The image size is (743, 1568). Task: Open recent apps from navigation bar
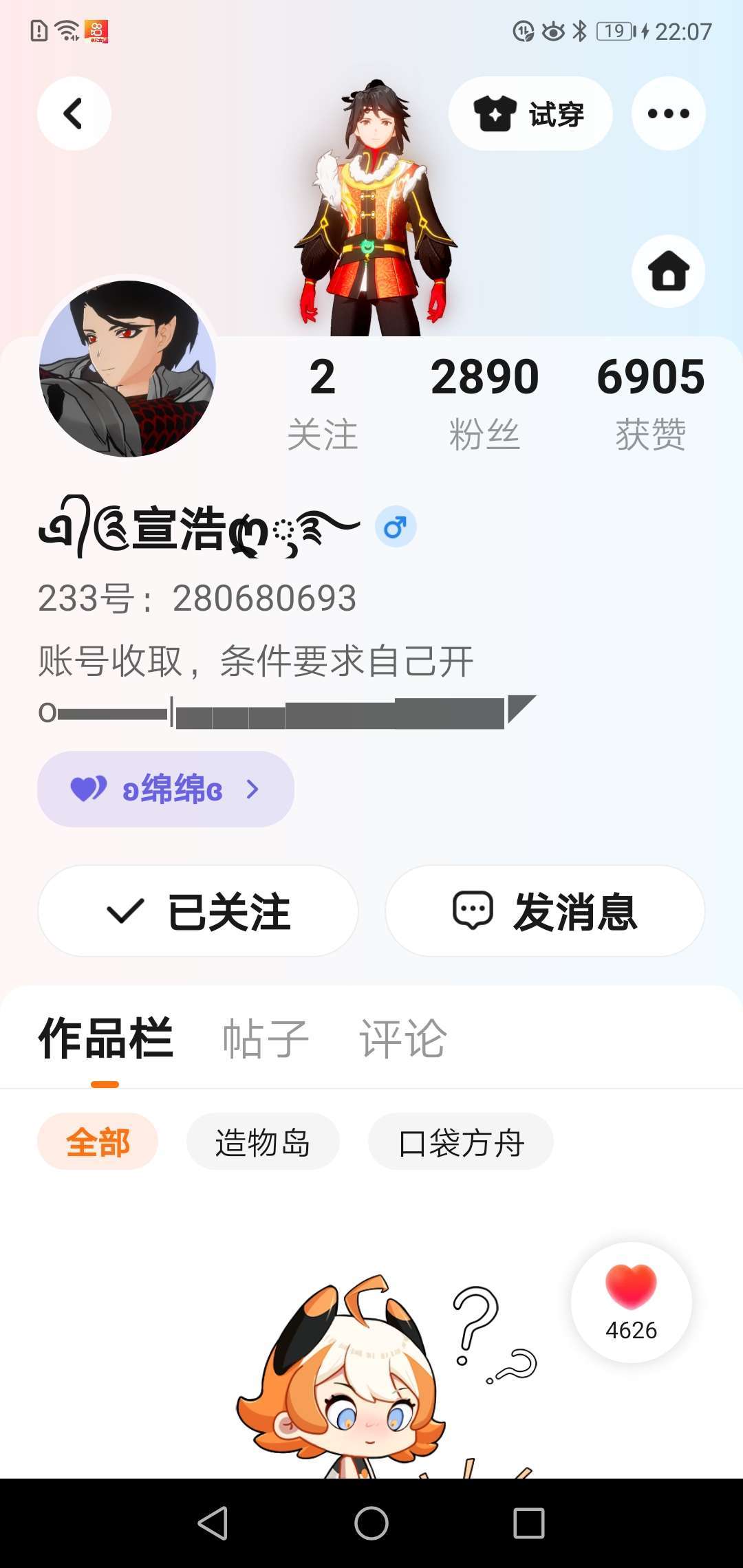(x=529, y=1523)
